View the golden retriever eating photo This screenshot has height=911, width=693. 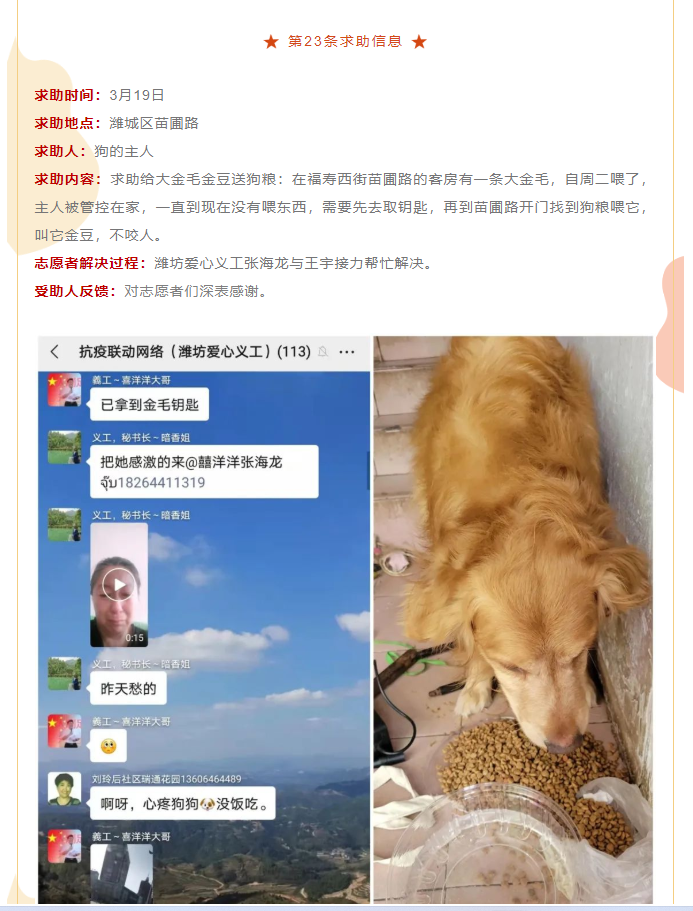point(513,620)
